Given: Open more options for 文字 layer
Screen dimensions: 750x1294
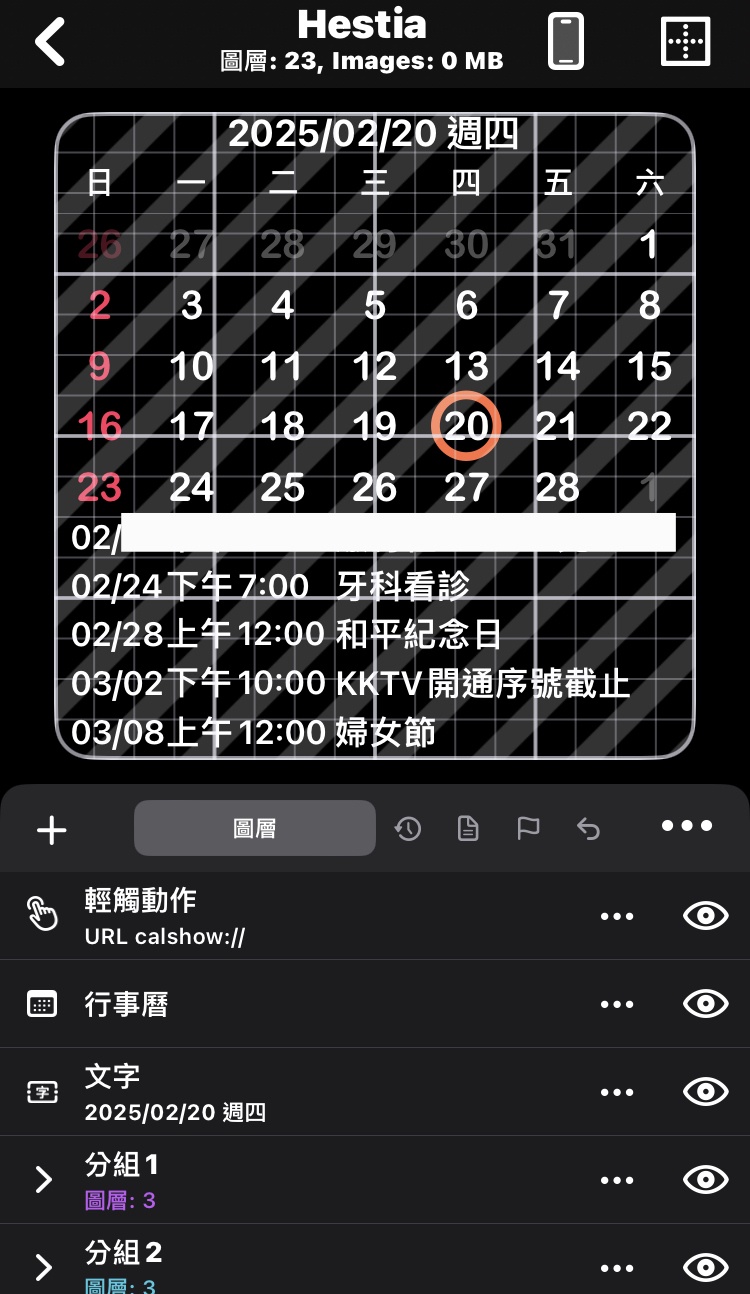Looking at the screenshot, I should [617, 1092].
